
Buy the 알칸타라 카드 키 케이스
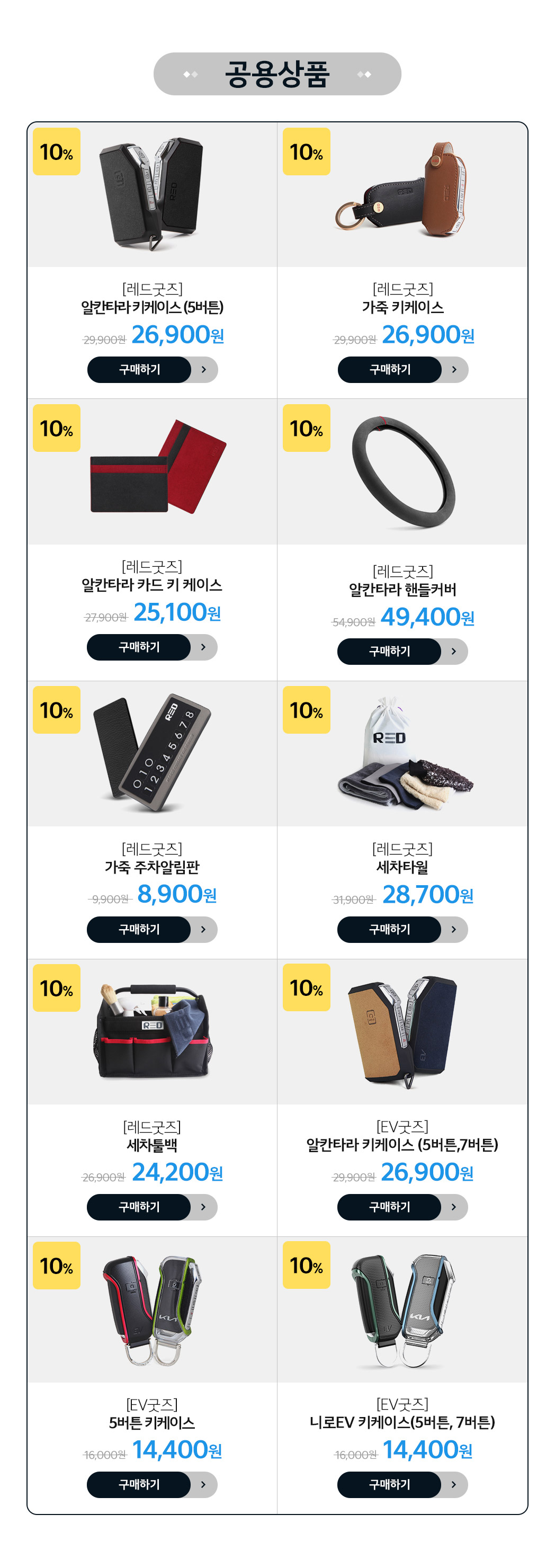152,647
